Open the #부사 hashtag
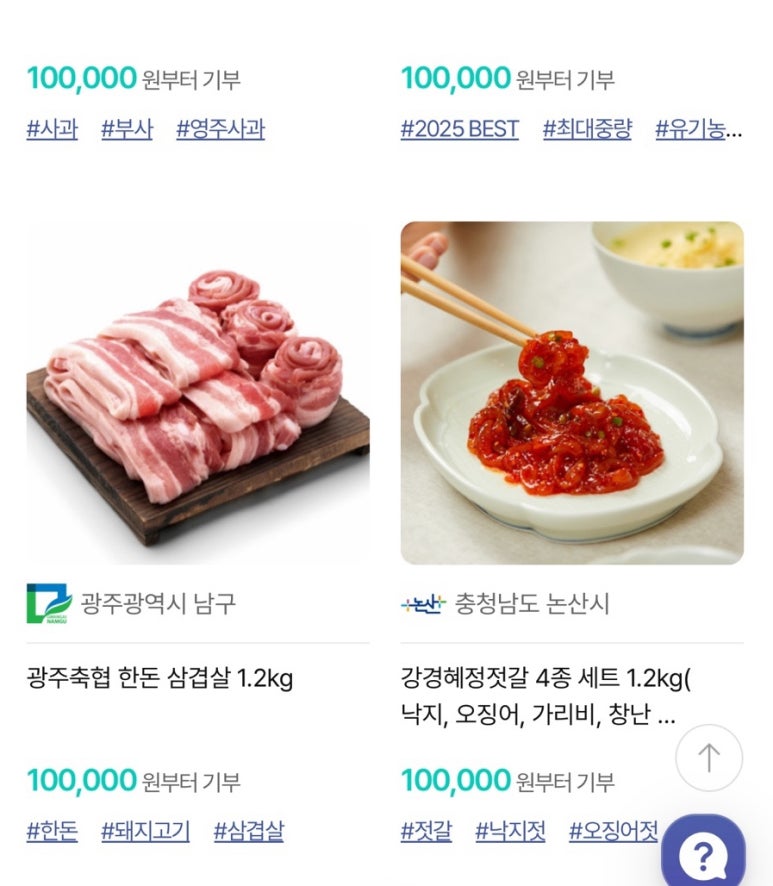This screenshot has width=773, height=886. pyautogui.click(x=127, y=129)
